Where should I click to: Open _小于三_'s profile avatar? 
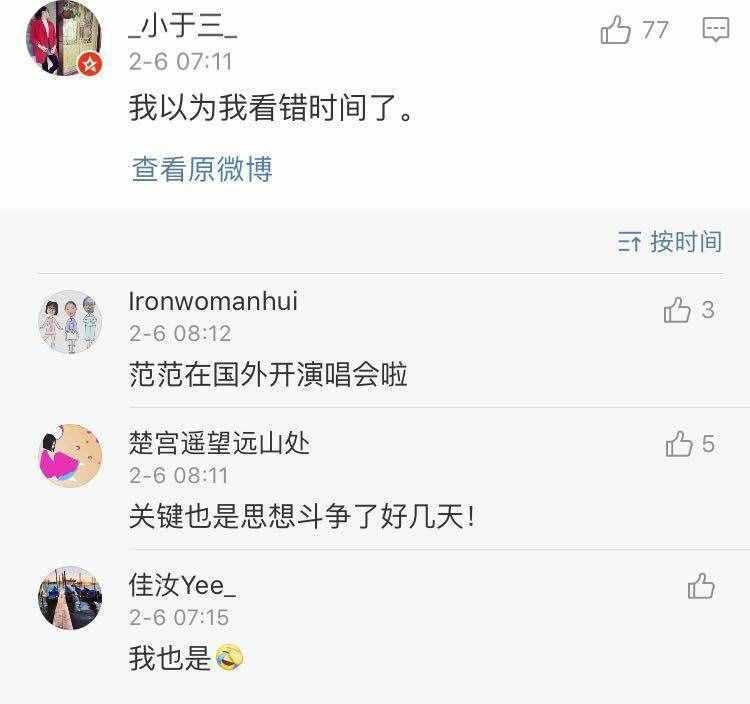(64, 38)
